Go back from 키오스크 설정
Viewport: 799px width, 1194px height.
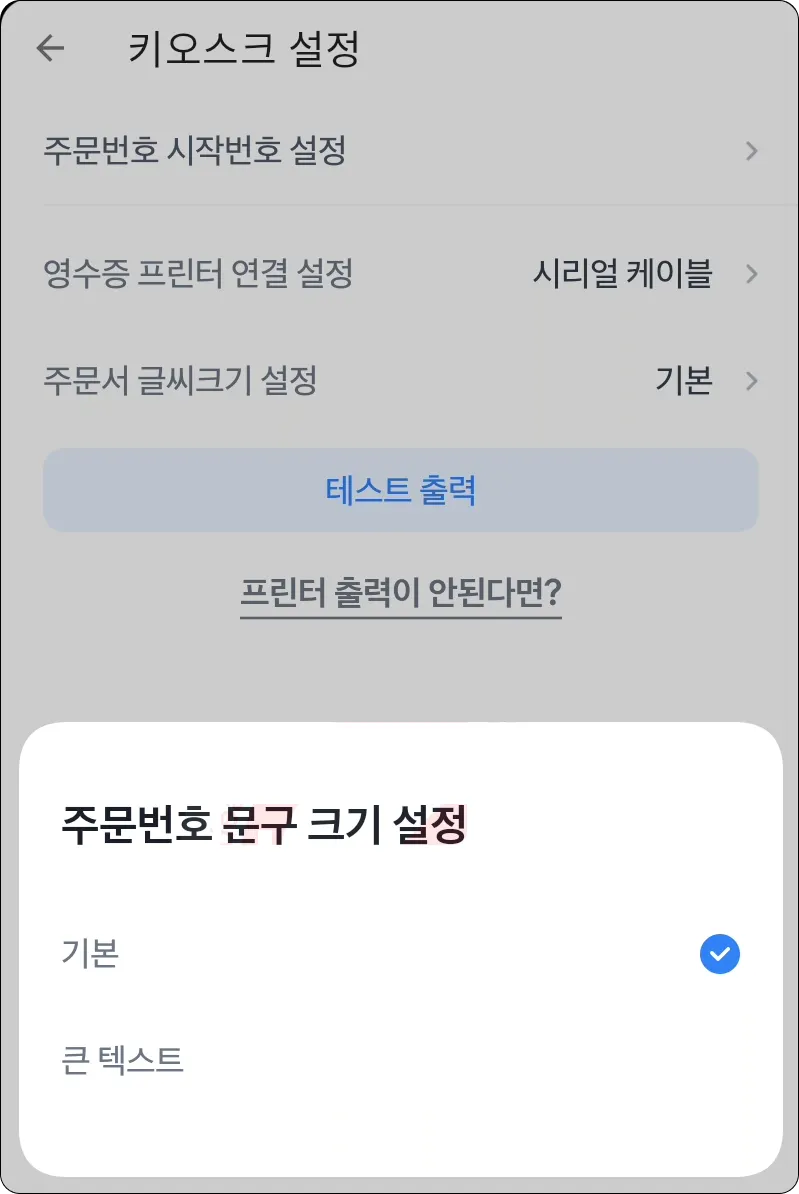[50, 49]
